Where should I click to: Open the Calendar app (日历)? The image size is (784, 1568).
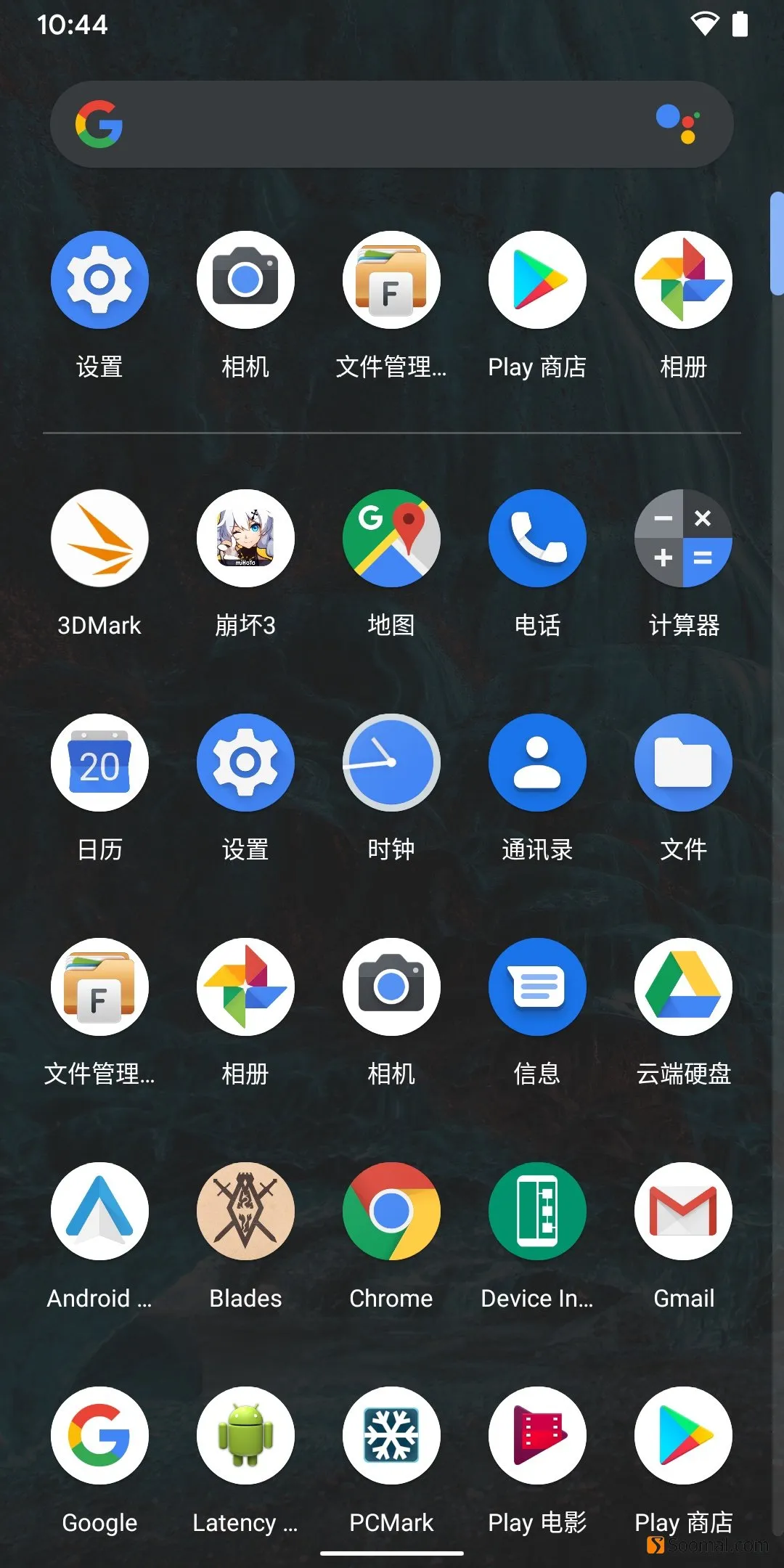[x=99, y=763]
